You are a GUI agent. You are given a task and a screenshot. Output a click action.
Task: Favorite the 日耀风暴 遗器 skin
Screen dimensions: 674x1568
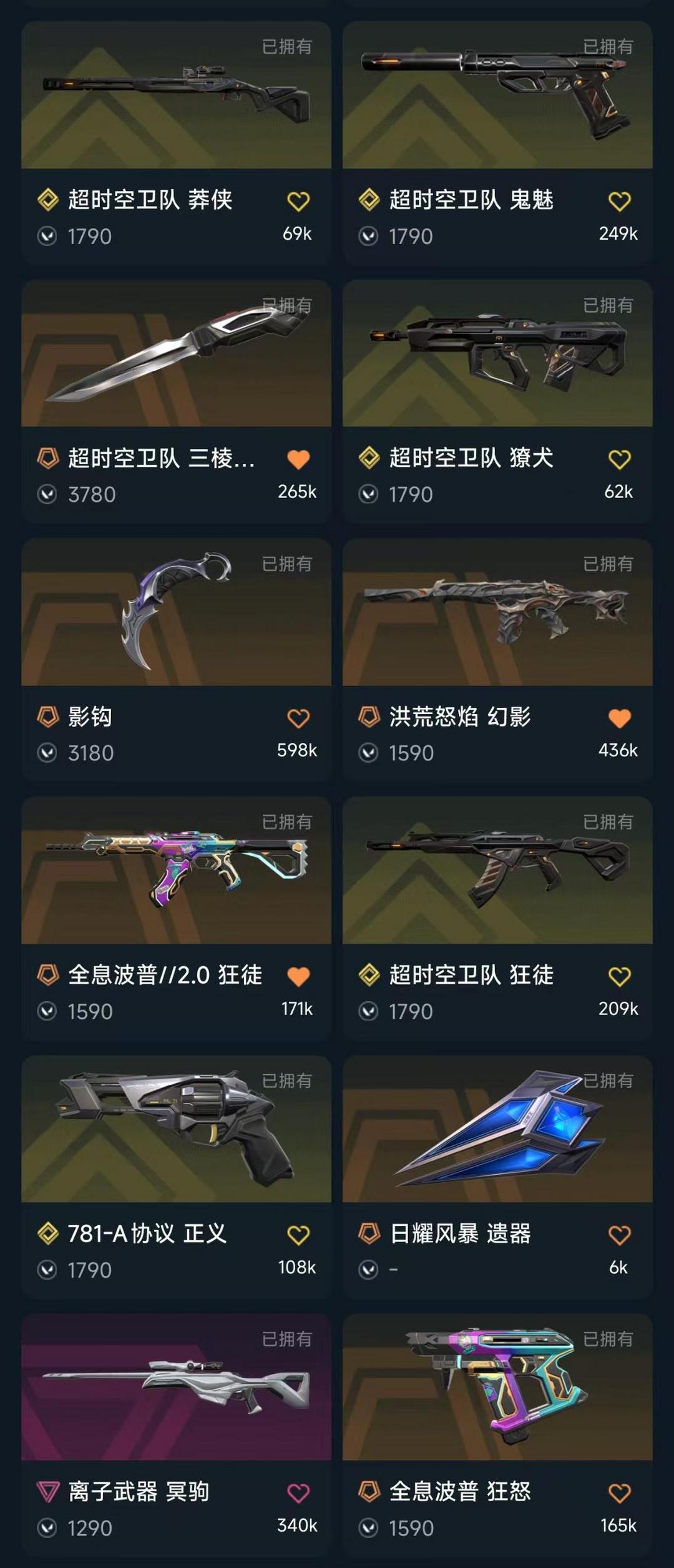(619, 1235)
